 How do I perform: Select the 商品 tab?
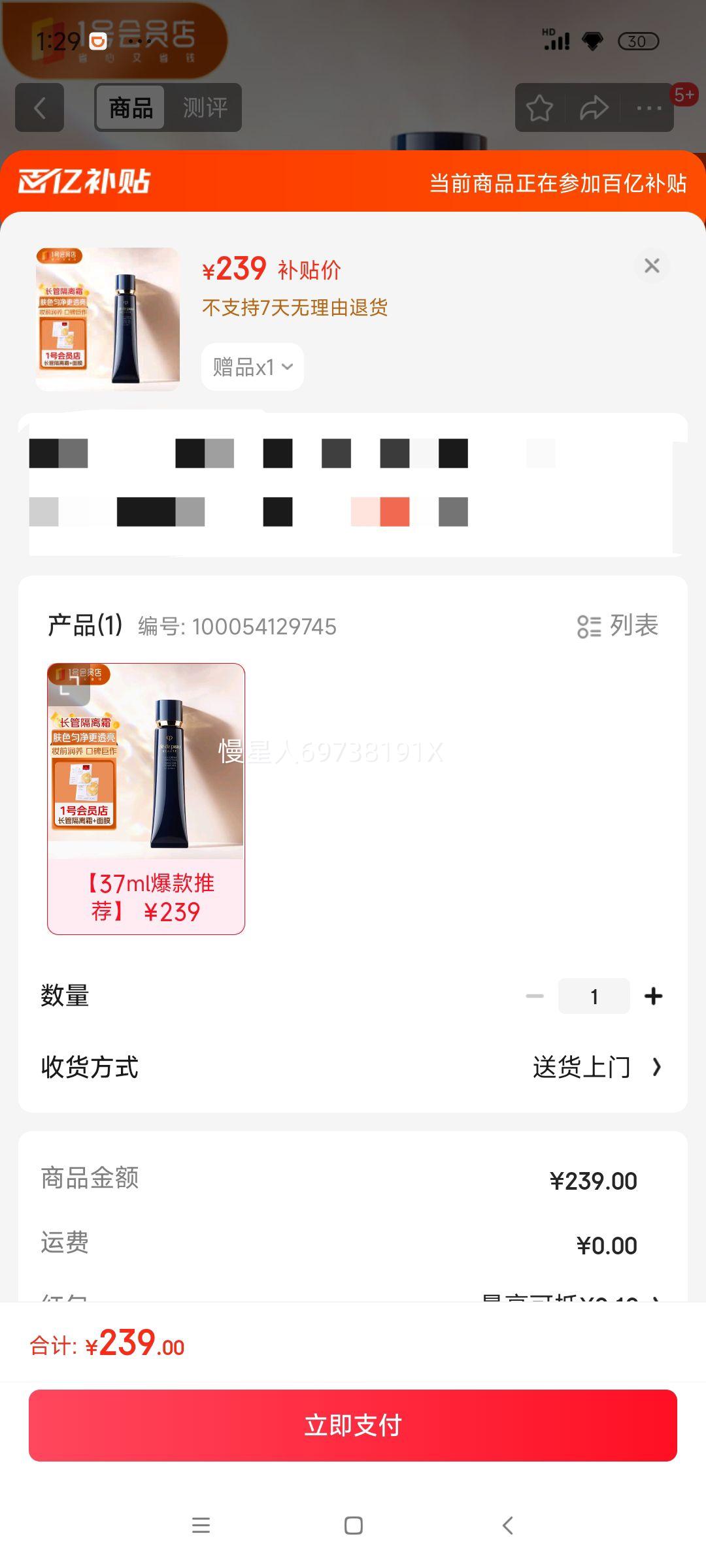coord(130,108)
